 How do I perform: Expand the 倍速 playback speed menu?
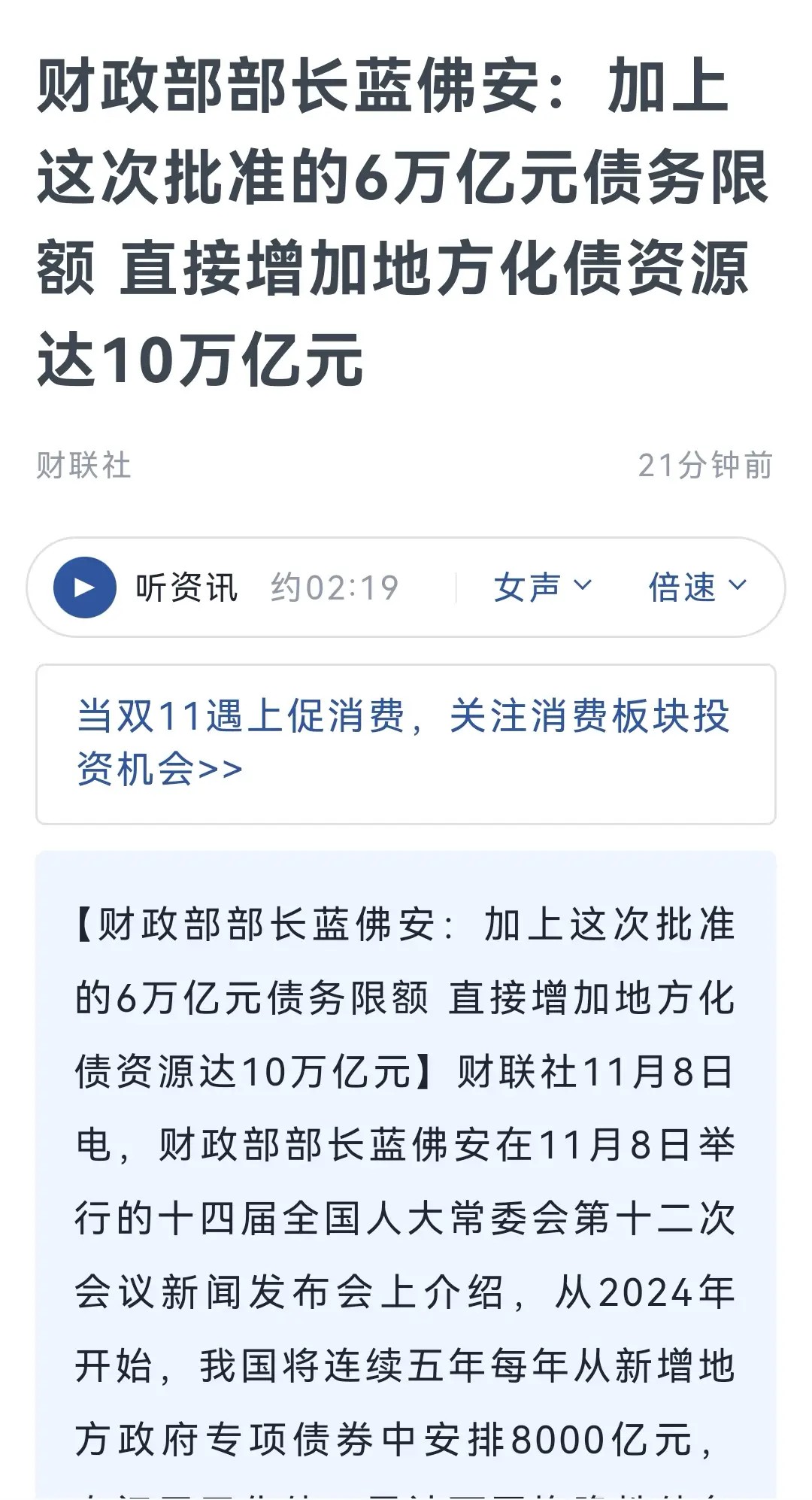click(x=697, y=588)
